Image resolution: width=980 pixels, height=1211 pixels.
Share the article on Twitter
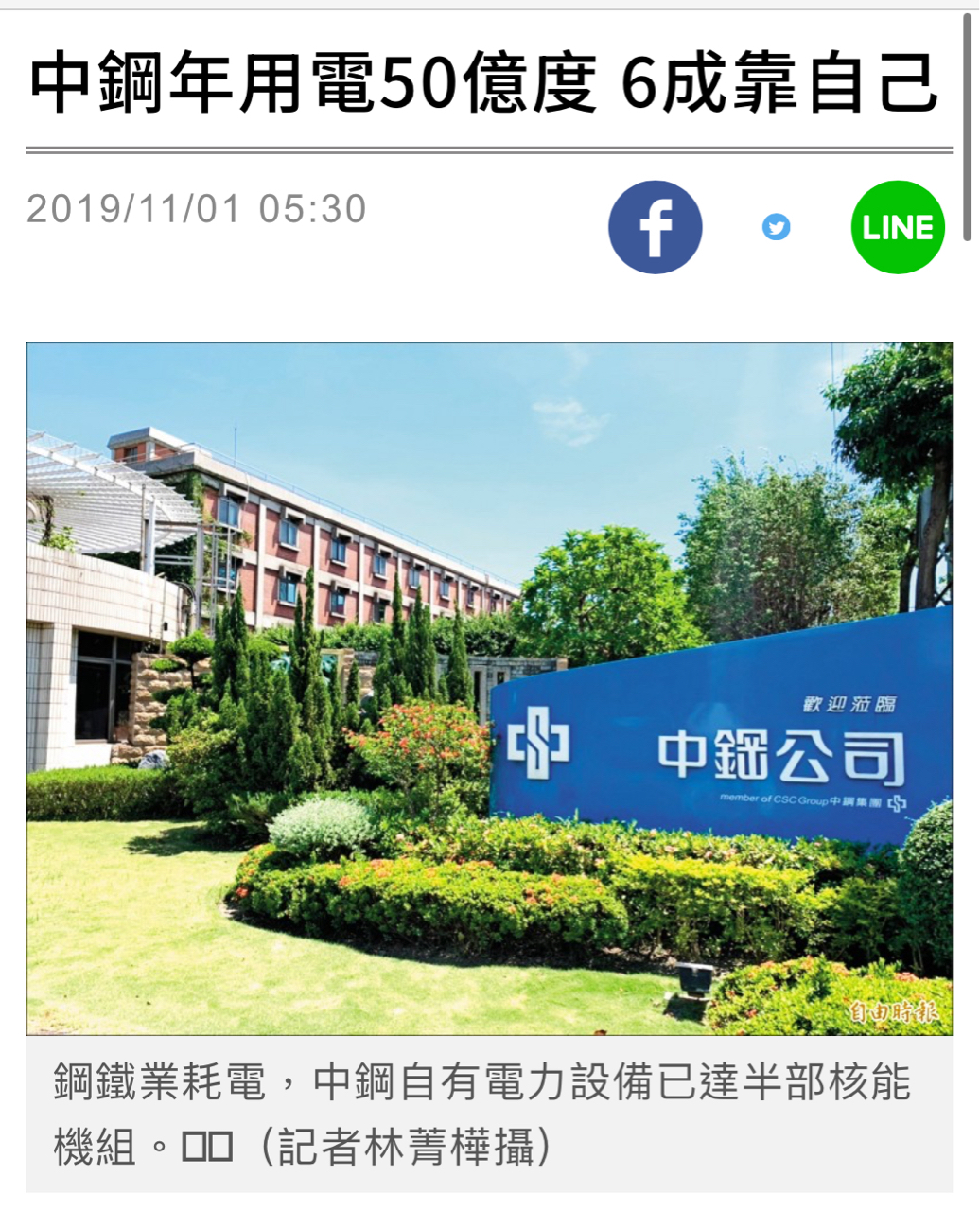click(x=777, y=227)
